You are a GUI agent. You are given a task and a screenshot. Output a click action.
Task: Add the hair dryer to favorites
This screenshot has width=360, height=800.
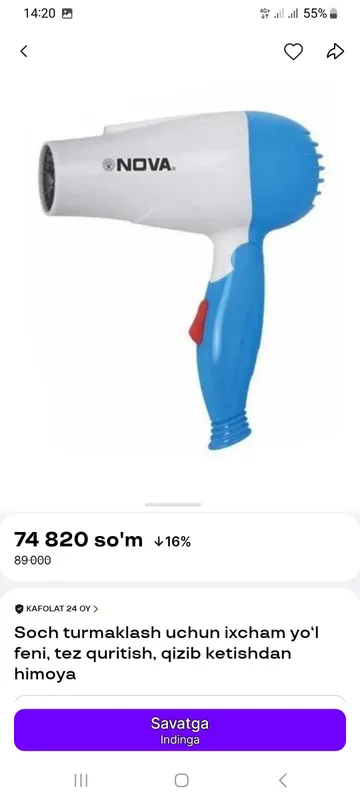click(x=293, y=51)
